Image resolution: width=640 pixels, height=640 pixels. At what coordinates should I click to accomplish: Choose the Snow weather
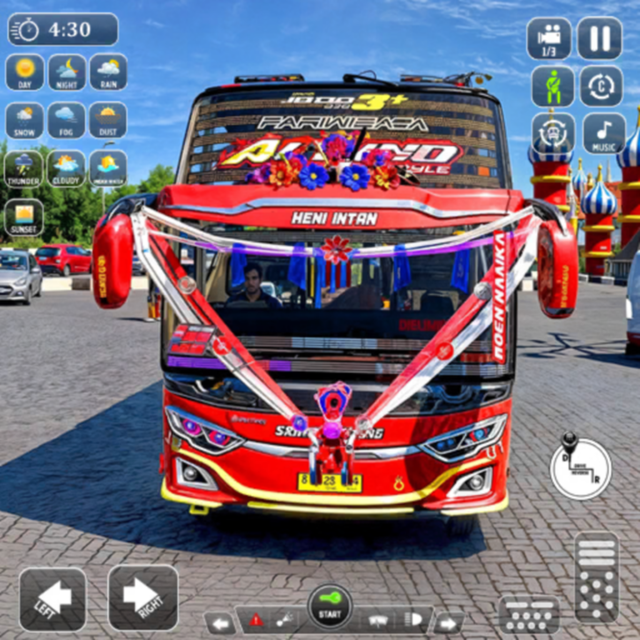pyautogui.click(x=24, y=120)
